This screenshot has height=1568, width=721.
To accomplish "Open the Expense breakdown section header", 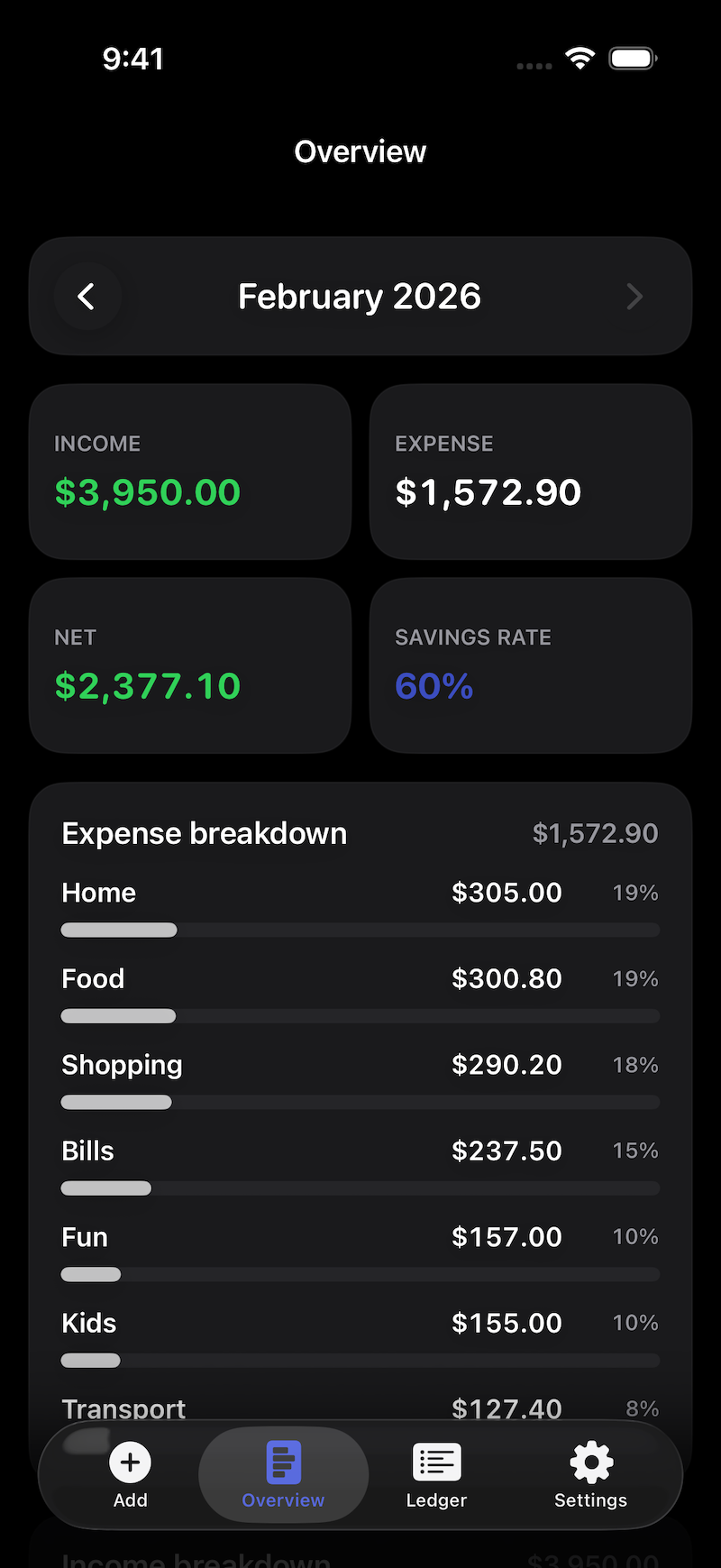I will [x=204, y=832].
